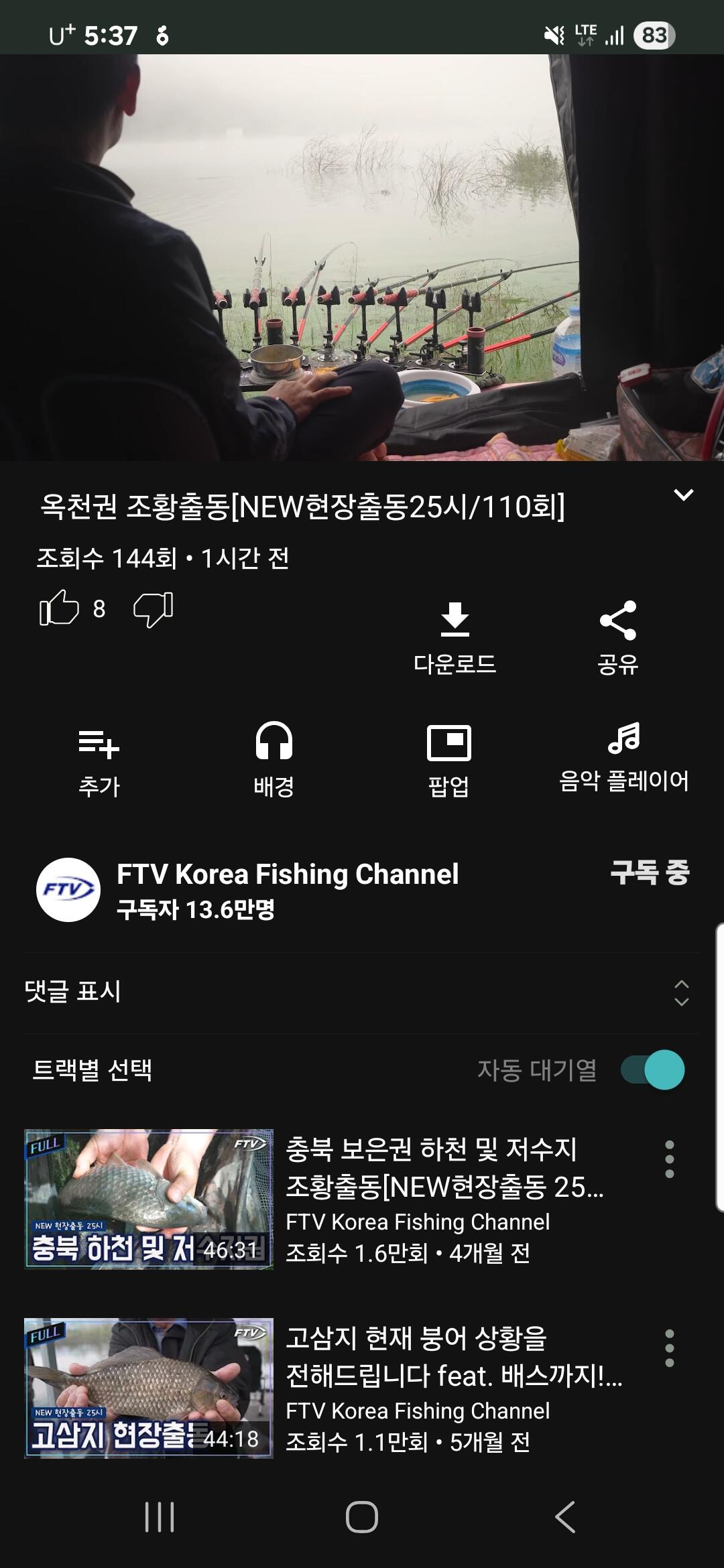Tap the video player to show controls

tap(362, 257)
